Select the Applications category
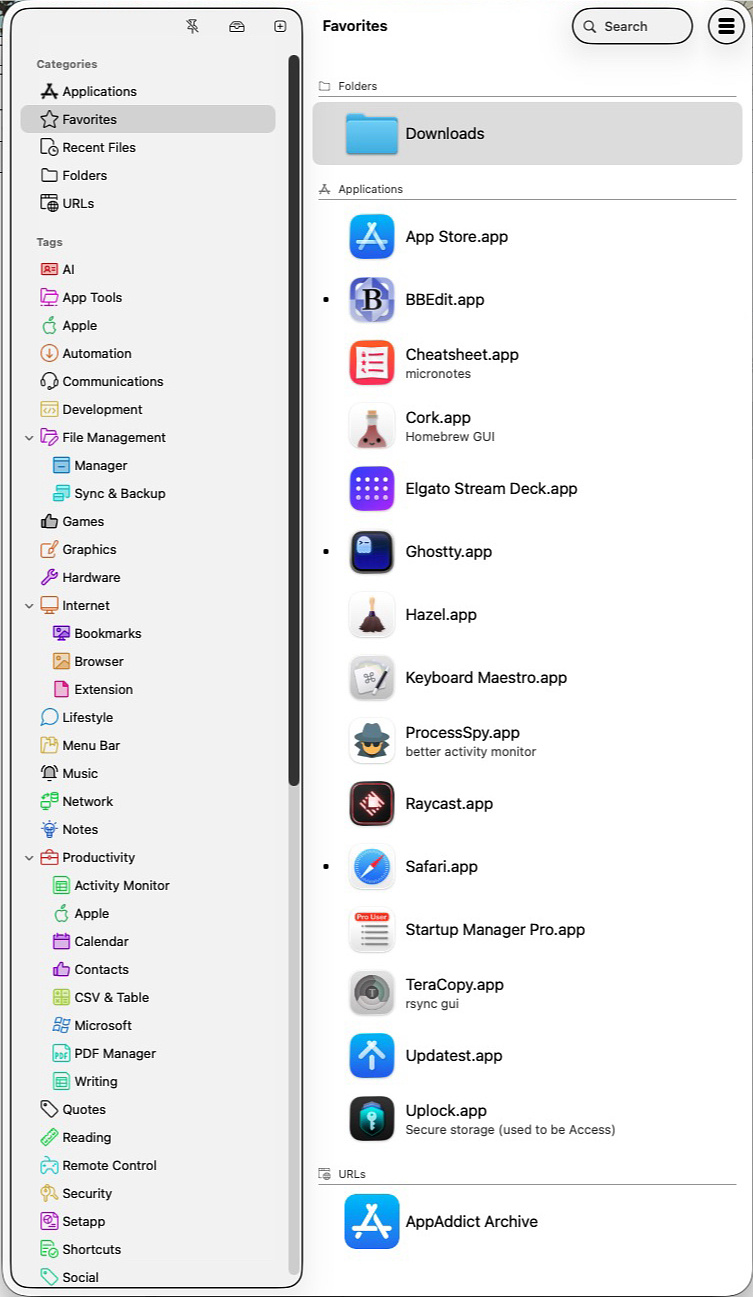 (x=99, y=91)
